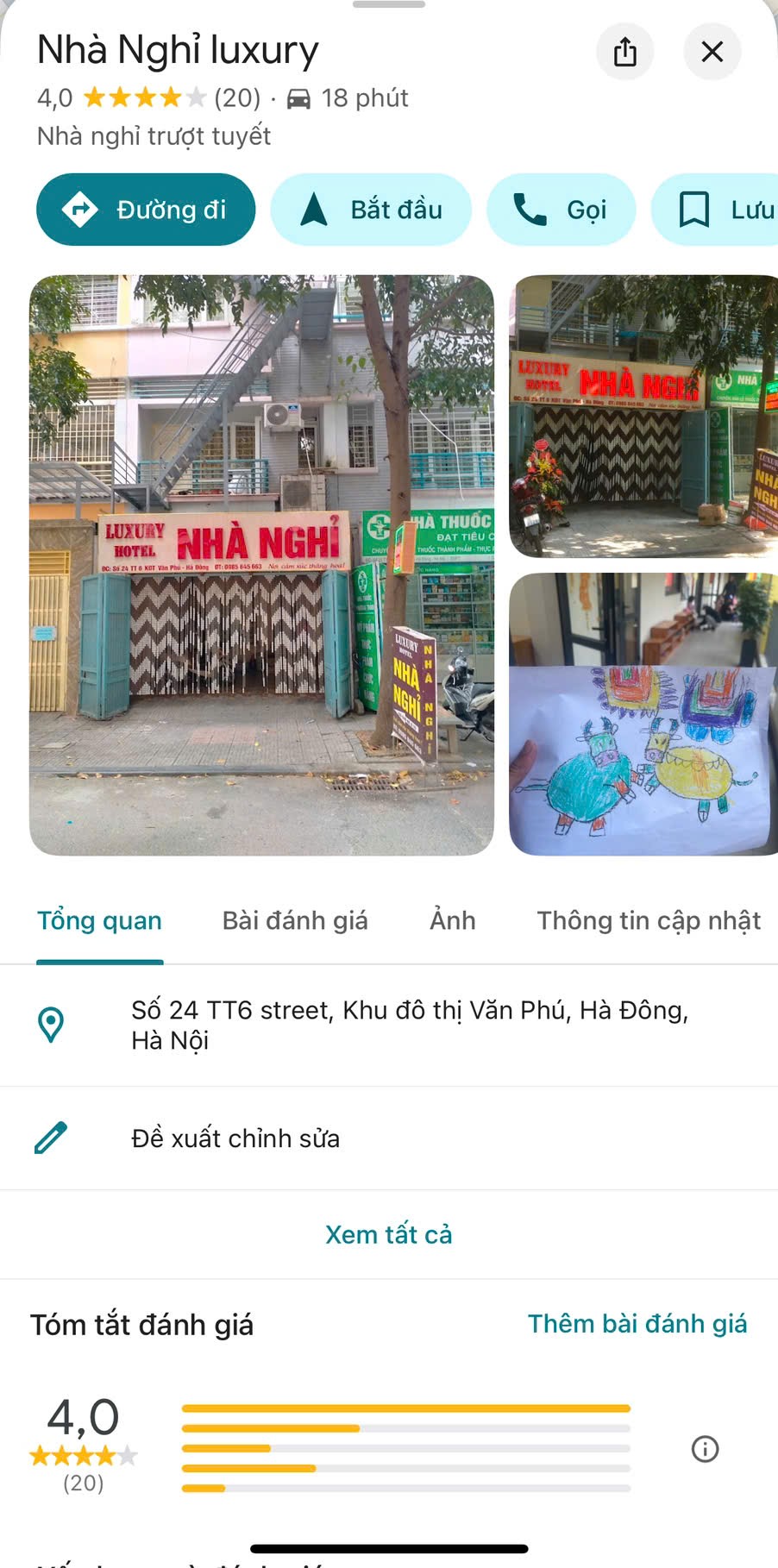
Task: Switch to the Ảnh tab
Action: pyautogui.click(x=452, y=921)
